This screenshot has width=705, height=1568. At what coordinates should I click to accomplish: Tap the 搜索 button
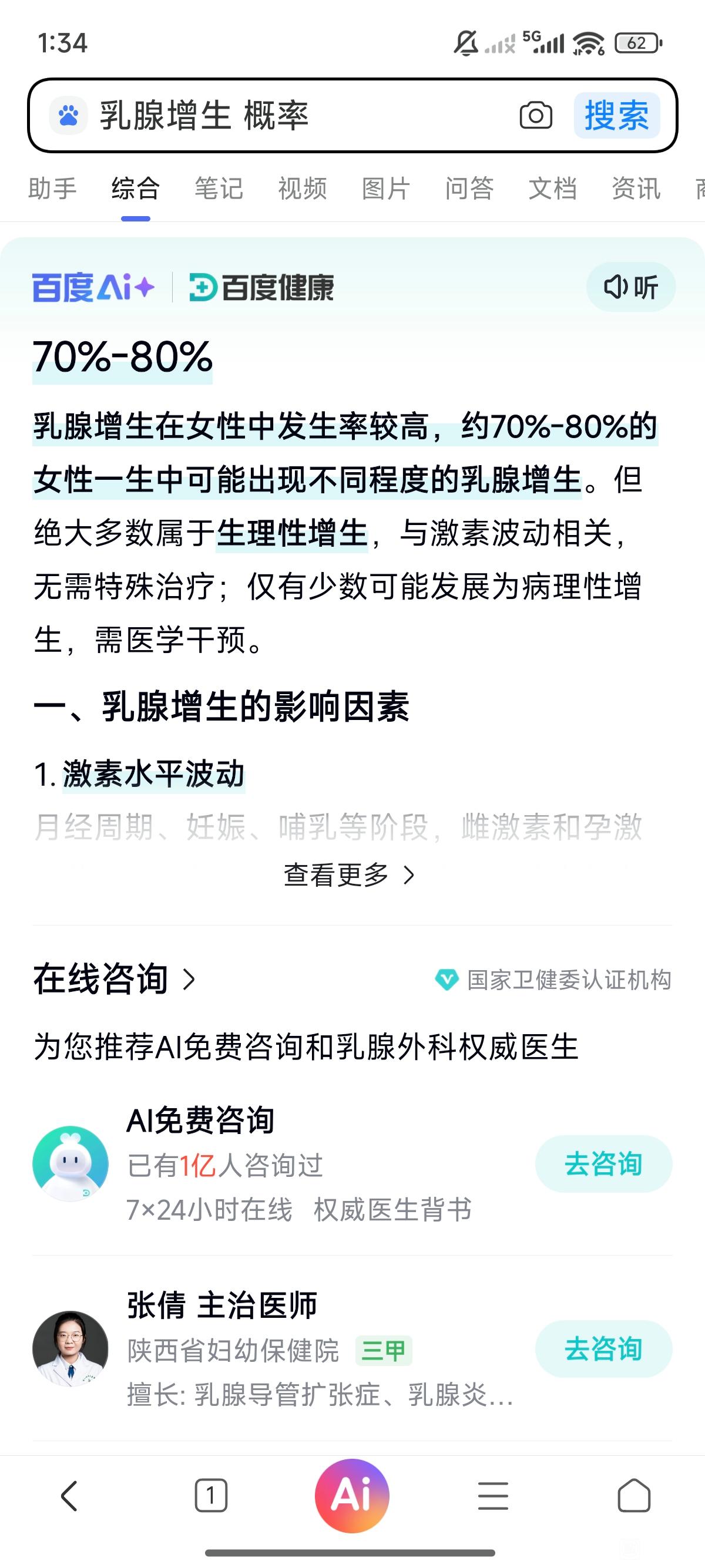[x=616, y=116]
